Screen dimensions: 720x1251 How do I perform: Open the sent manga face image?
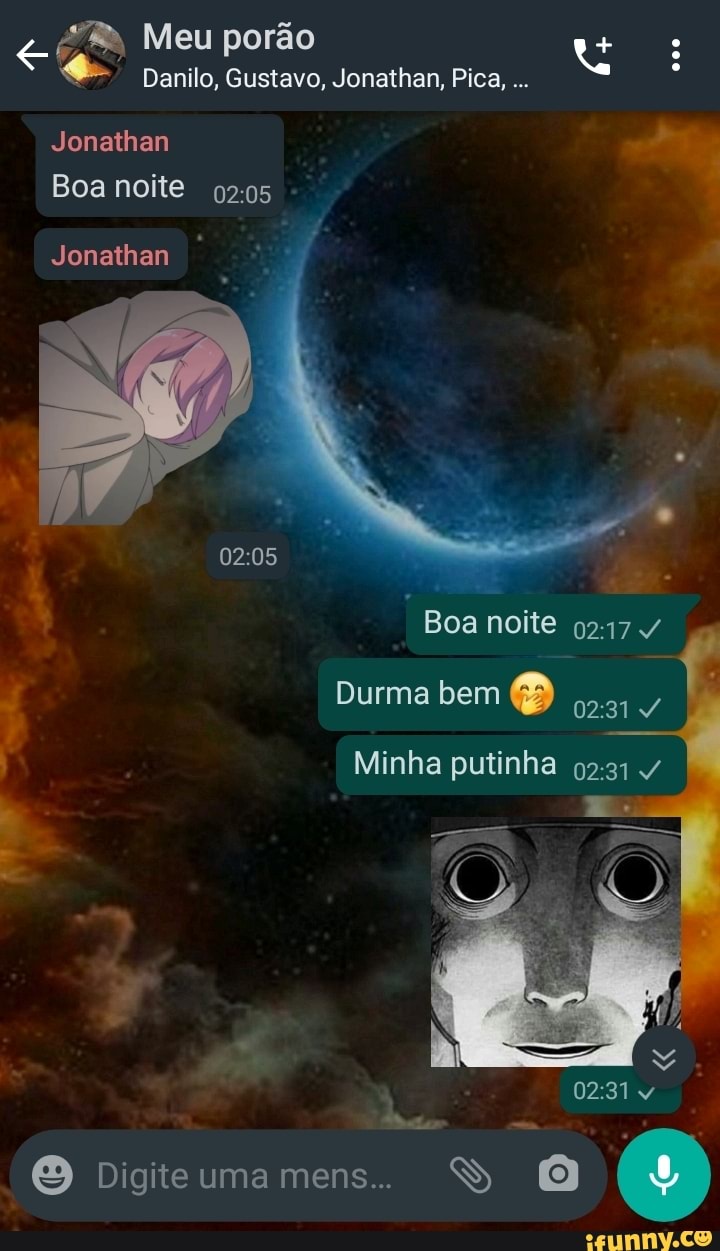[556, 942]
